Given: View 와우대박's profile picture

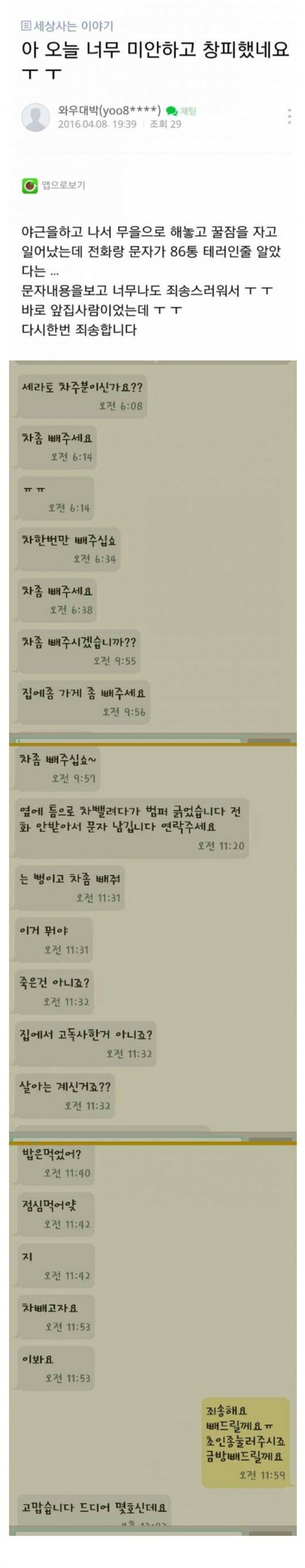Looking at the screenshot, I should pos(35,117).
